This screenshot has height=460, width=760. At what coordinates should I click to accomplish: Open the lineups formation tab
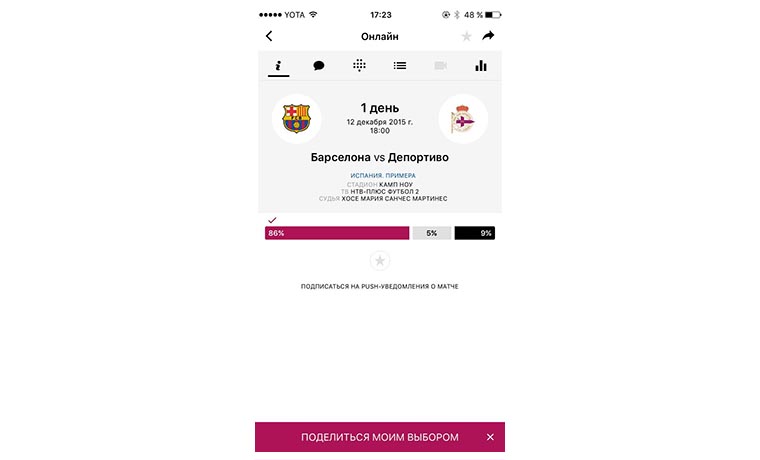pos(359,66)
